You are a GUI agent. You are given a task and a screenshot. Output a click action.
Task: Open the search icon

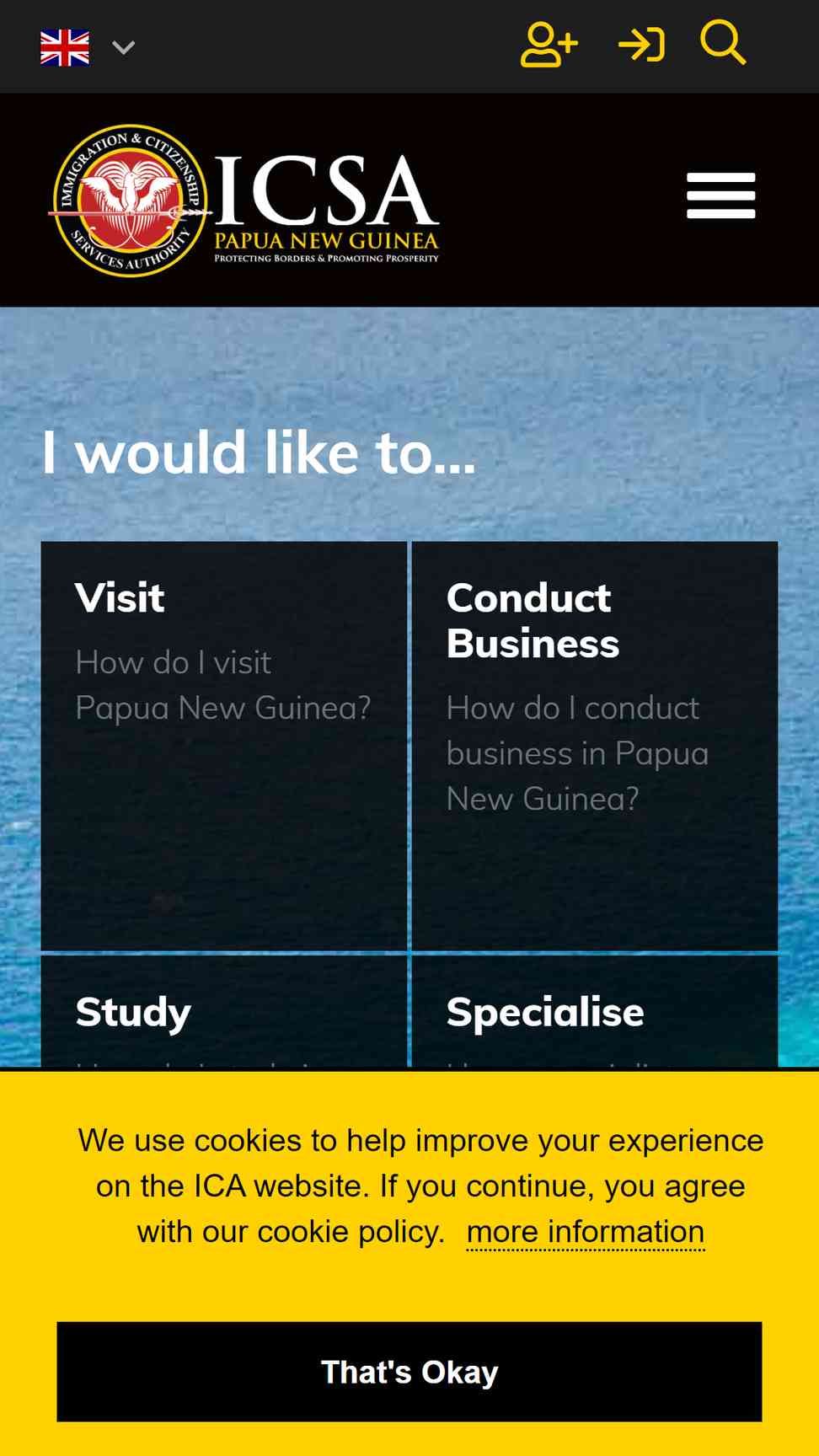(x=723, y=44)
